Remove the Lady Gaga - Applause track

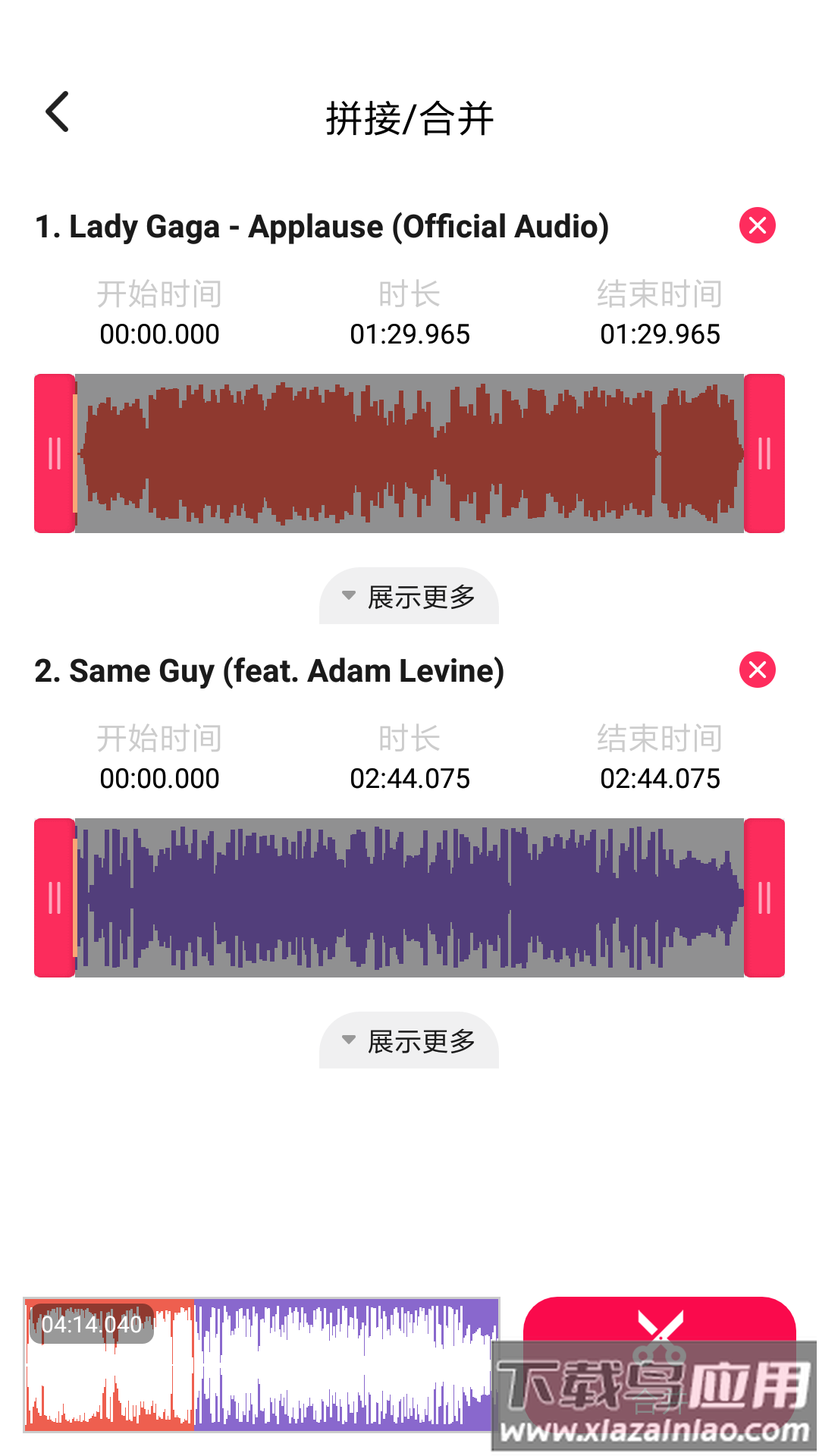tap(757, 225)
